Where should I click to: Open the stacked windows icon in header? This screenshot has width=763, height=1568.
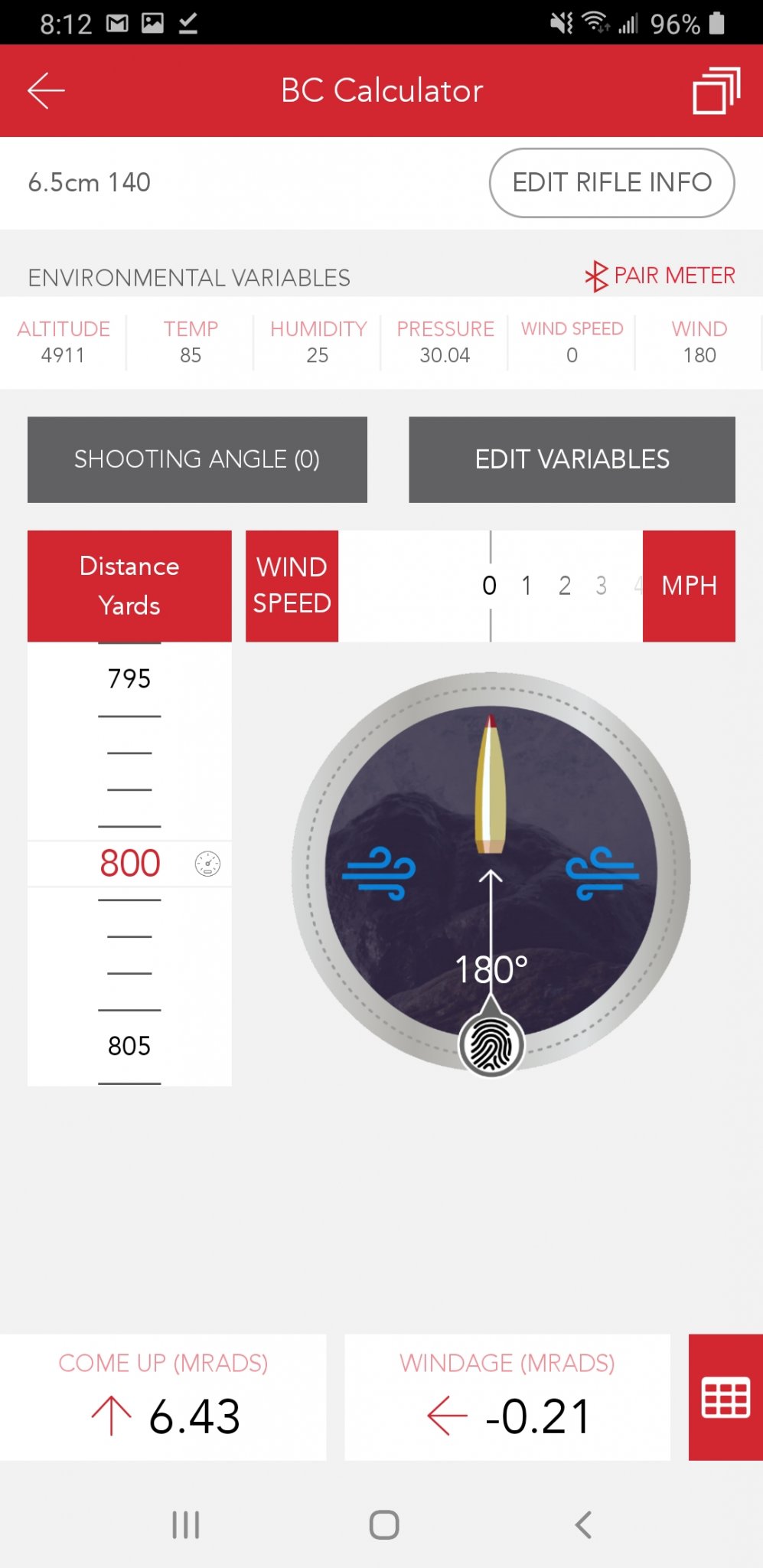coord(716,91)
